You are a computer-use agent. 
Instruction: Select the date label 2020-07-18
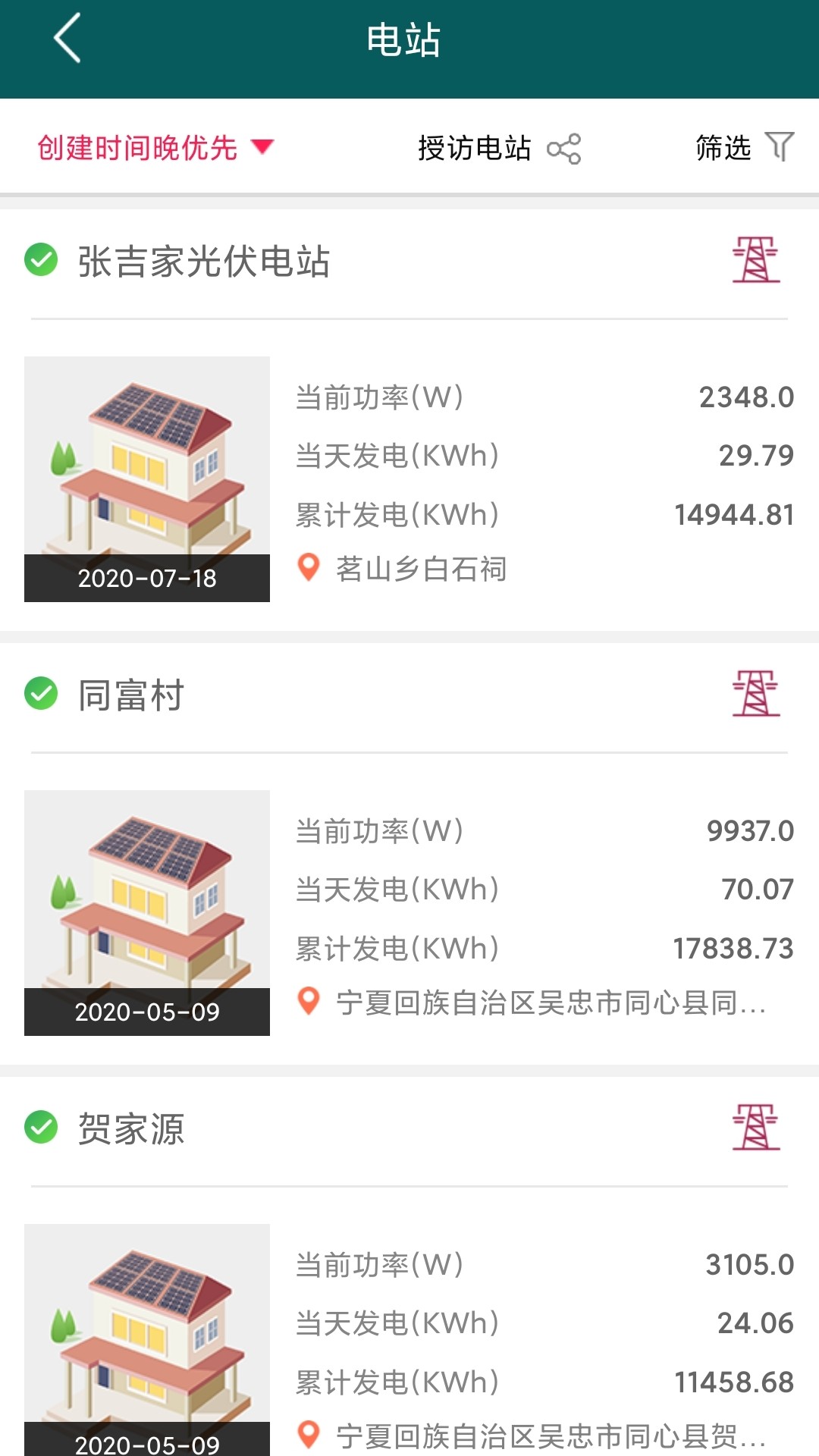tap(147, 579)
